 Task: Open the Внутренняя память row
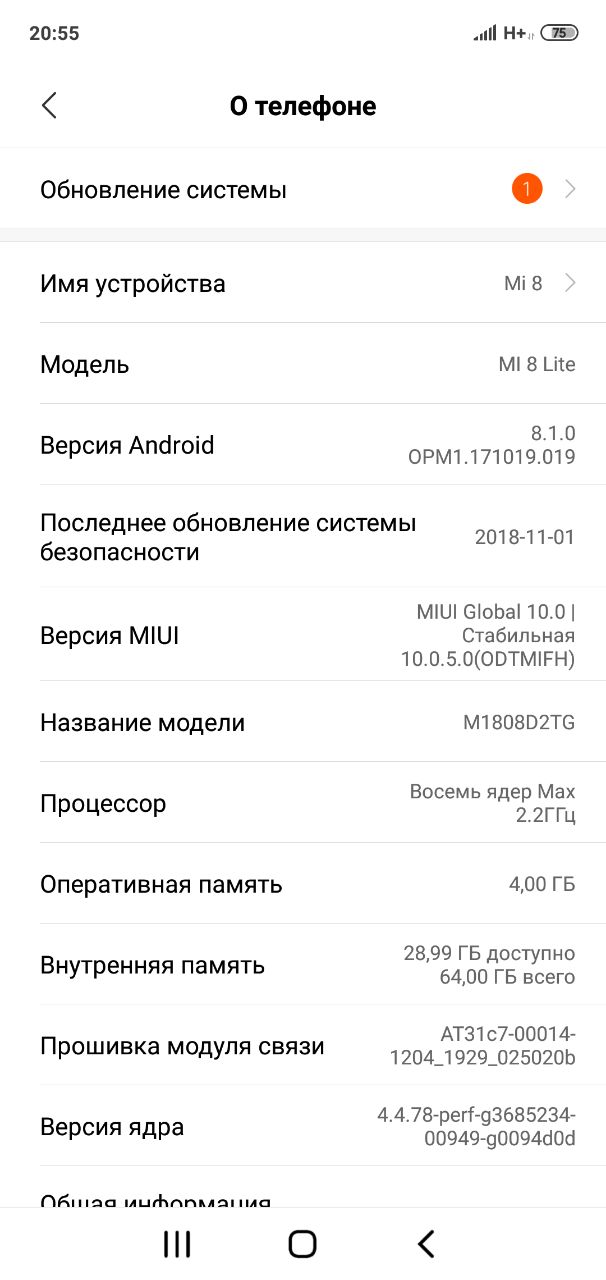tap(303, 965)
